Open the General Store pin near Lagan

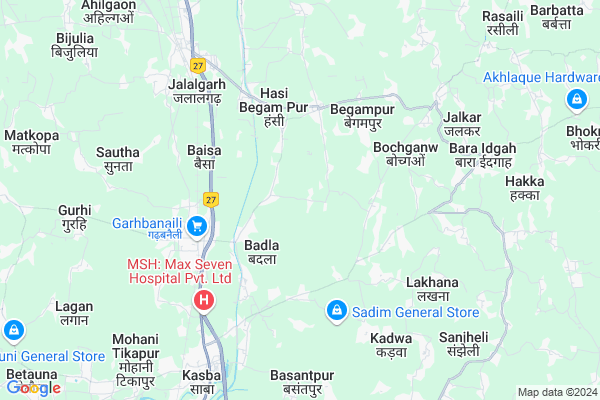13,329
